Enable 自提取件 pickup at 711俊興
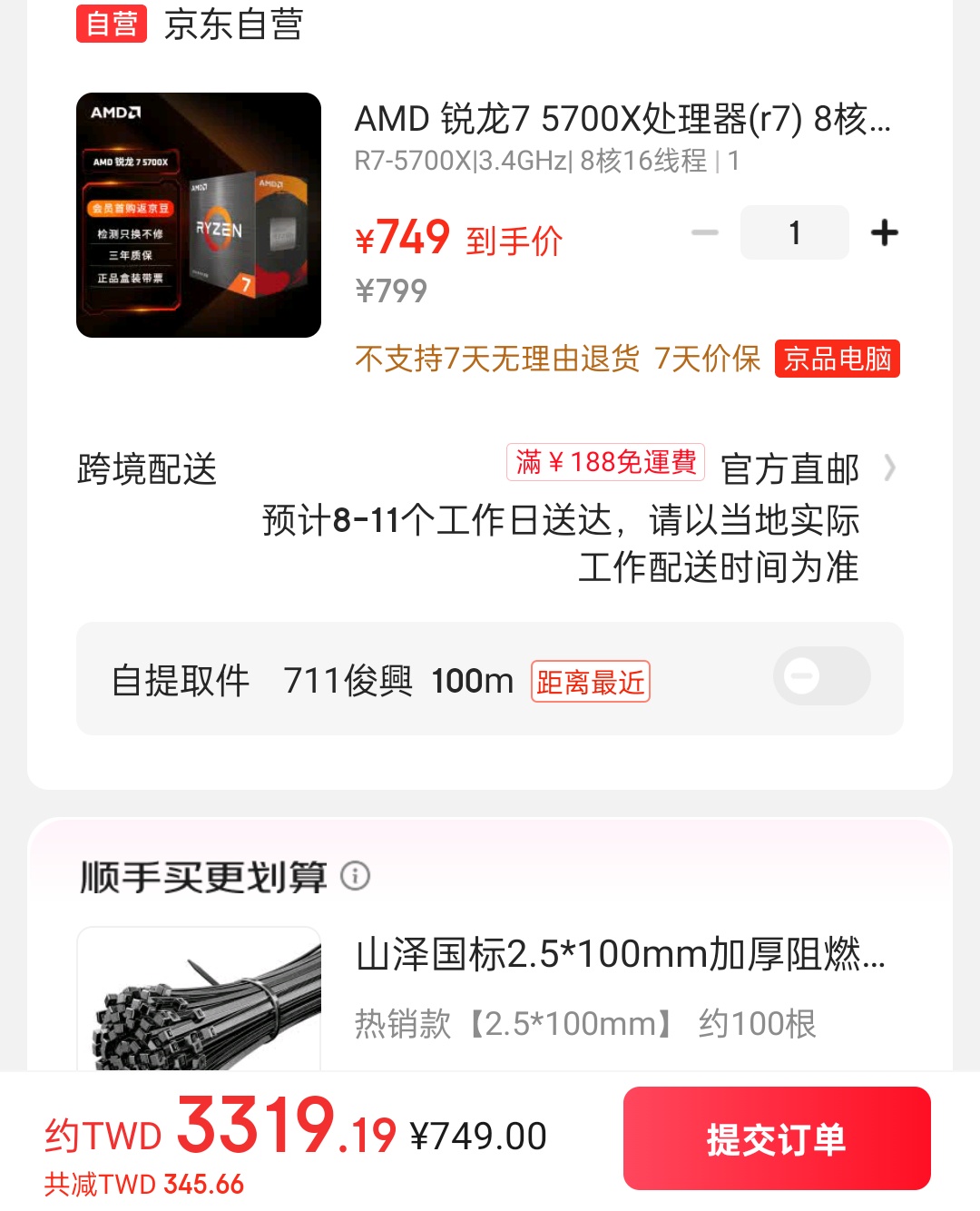The height and width of the screenshot is (1211, 980). click(x=821, y=676)
